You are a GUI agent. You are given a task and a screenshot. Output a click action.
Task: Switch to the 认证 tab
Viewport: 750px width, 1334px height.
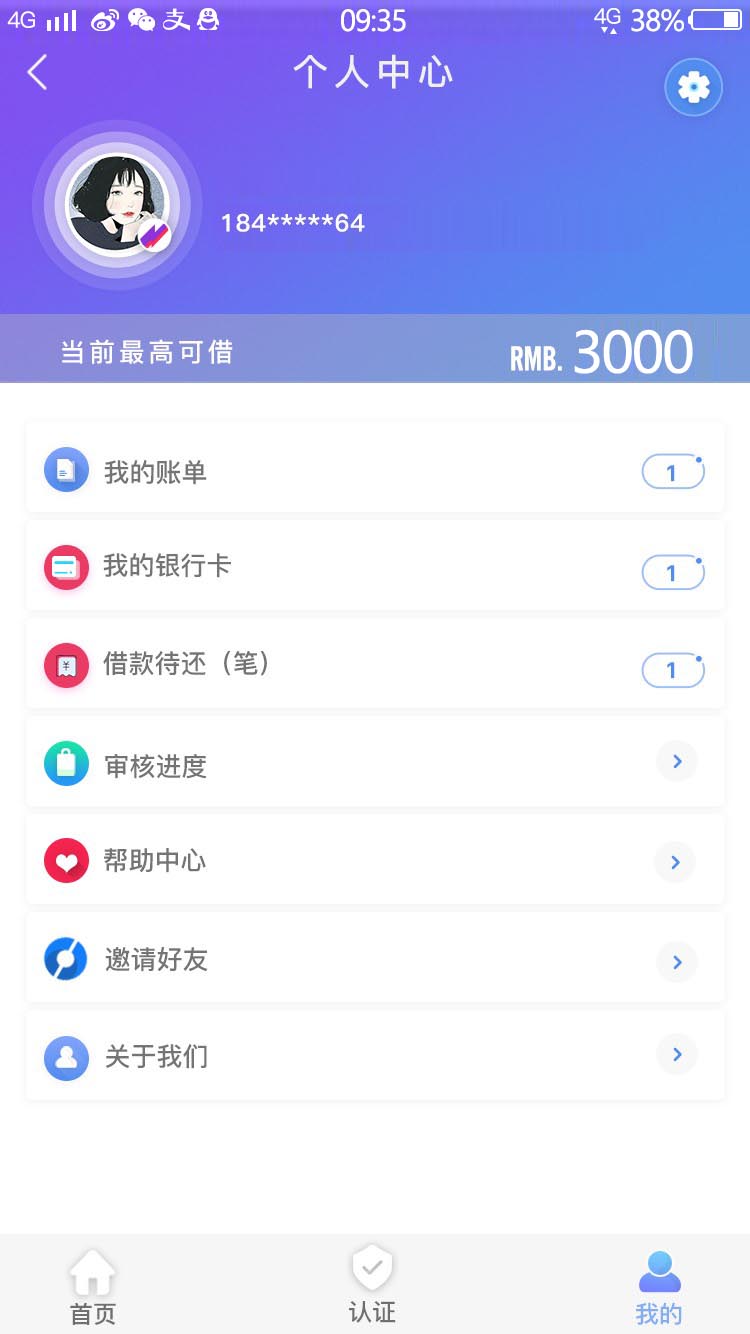point(372,1286)
